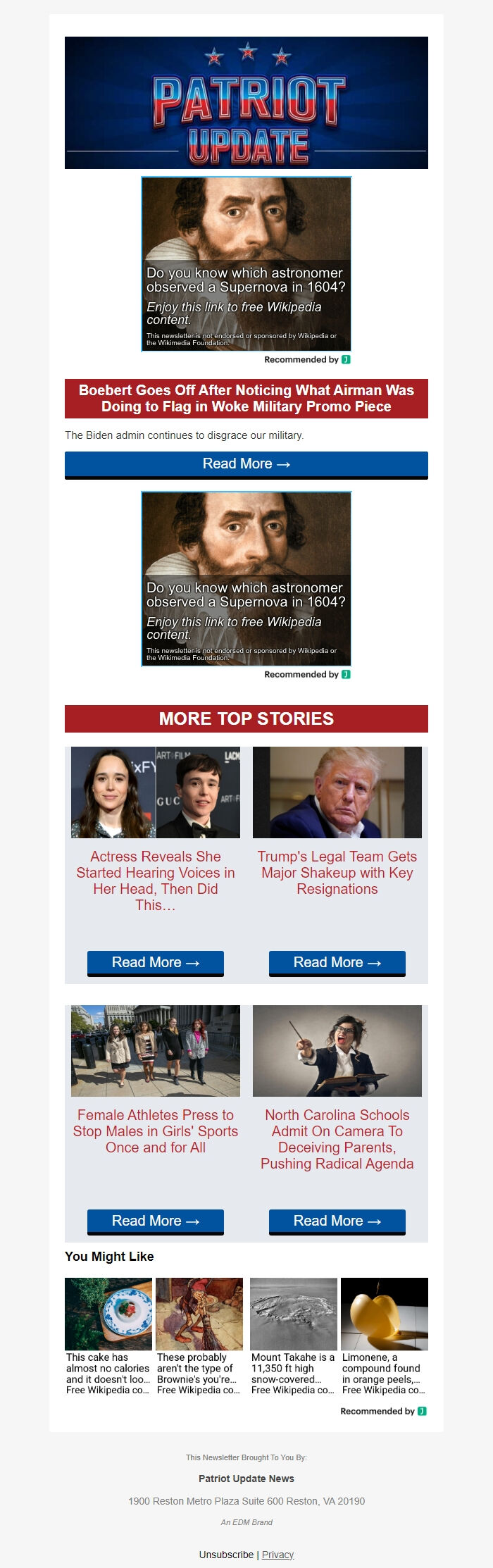The height and width of the screenshot is (1568, 493).
Task: Open the first astronomer Supernova ad below the banner
Action: pos(246,264)
